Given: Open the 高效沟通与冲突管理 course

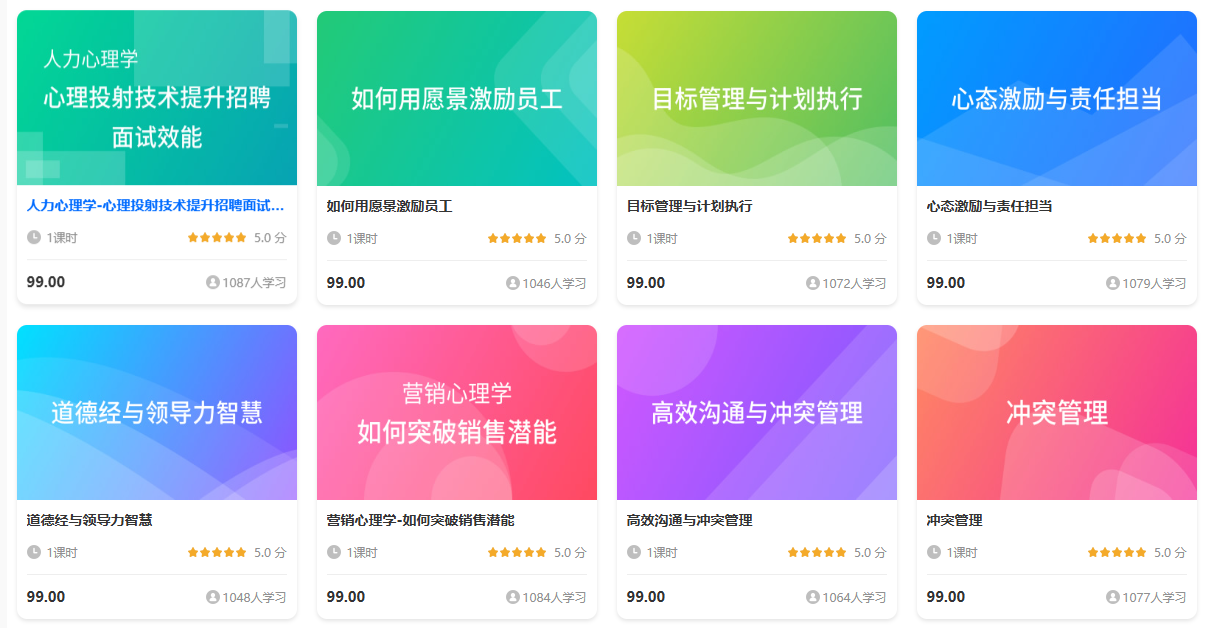Looking at the screenshot, I should (756, 413).
